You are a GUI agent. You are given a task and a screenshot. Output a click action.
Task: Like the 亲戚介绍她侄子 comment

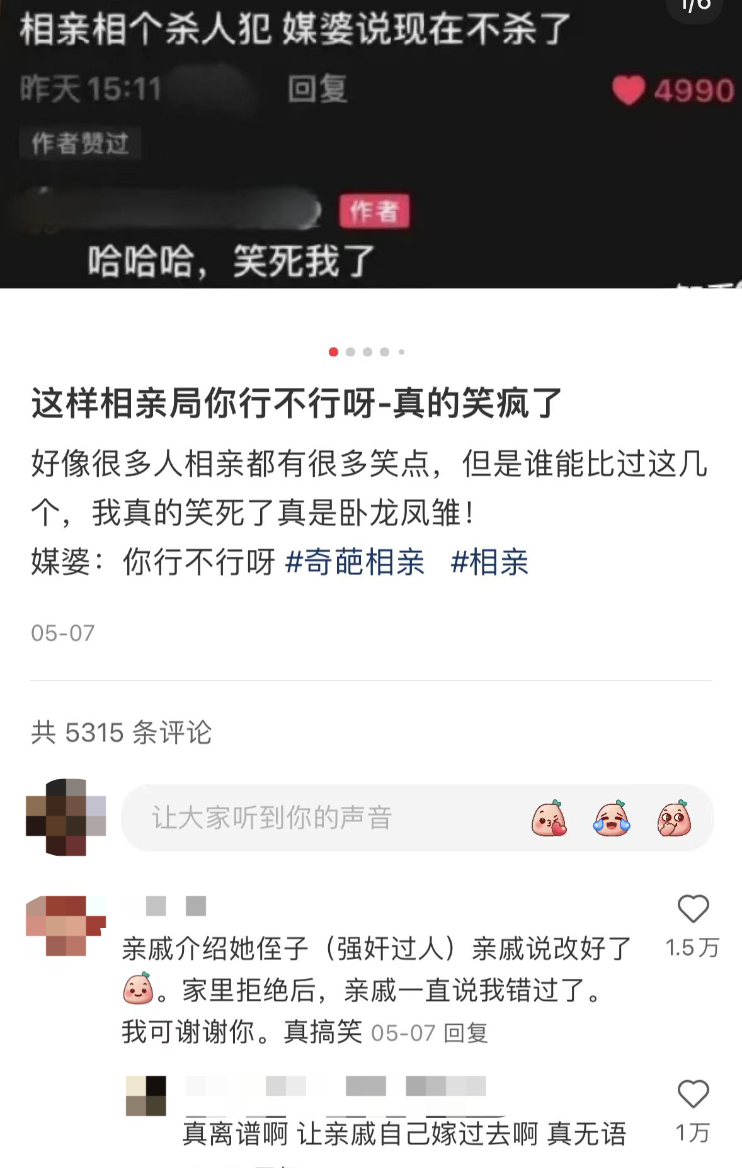pyautogui.click(x=693, y=909)
